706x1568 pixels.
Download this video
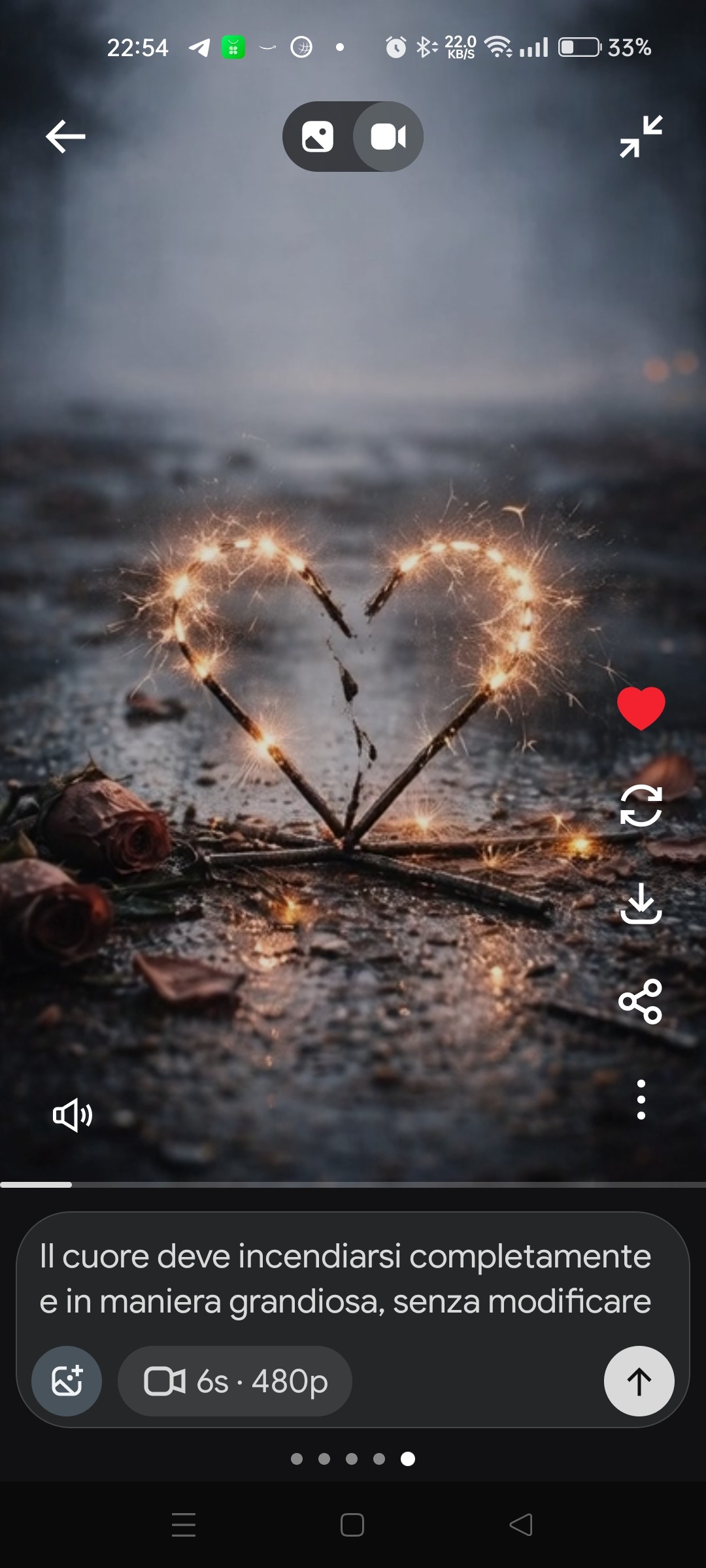[641, 904]
